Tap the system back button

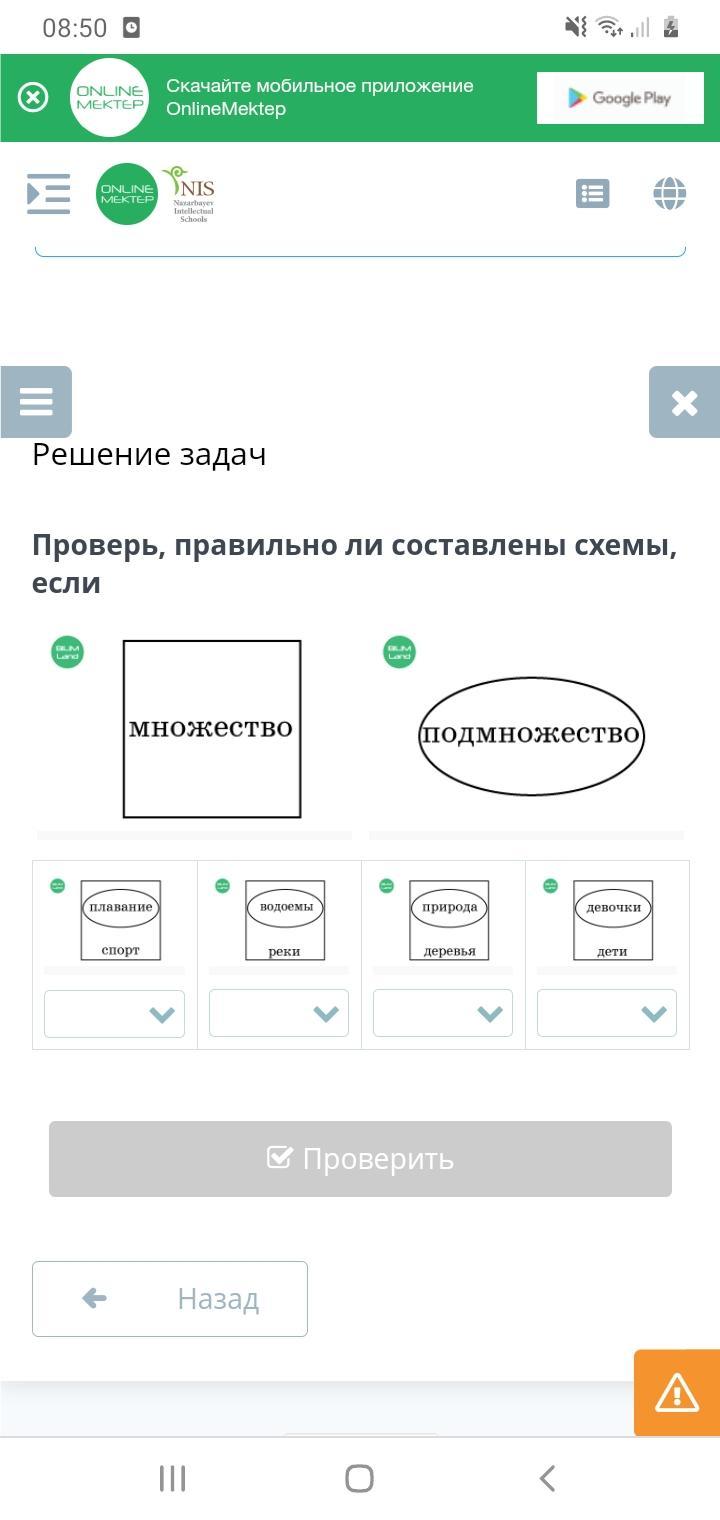[546, 1478]
